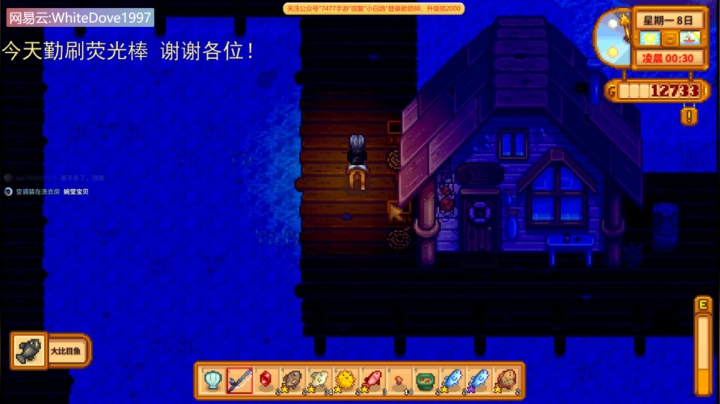The width and height of the screenshot is (720, 404).
Task: Open the journal exclamation icon
Action: coord(688,115)
